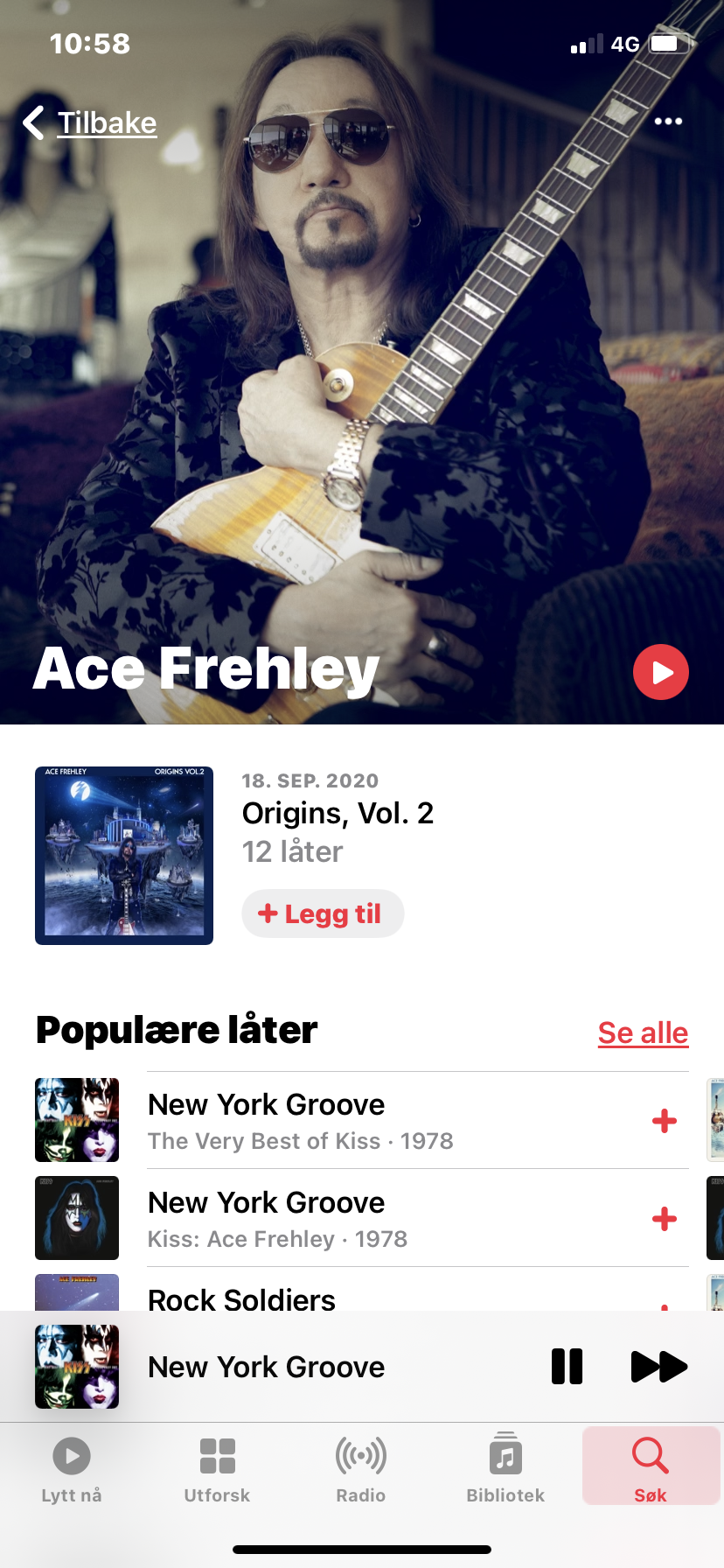
Task: Switch to the Radio tab
Action: click(x=361, y=1470)
